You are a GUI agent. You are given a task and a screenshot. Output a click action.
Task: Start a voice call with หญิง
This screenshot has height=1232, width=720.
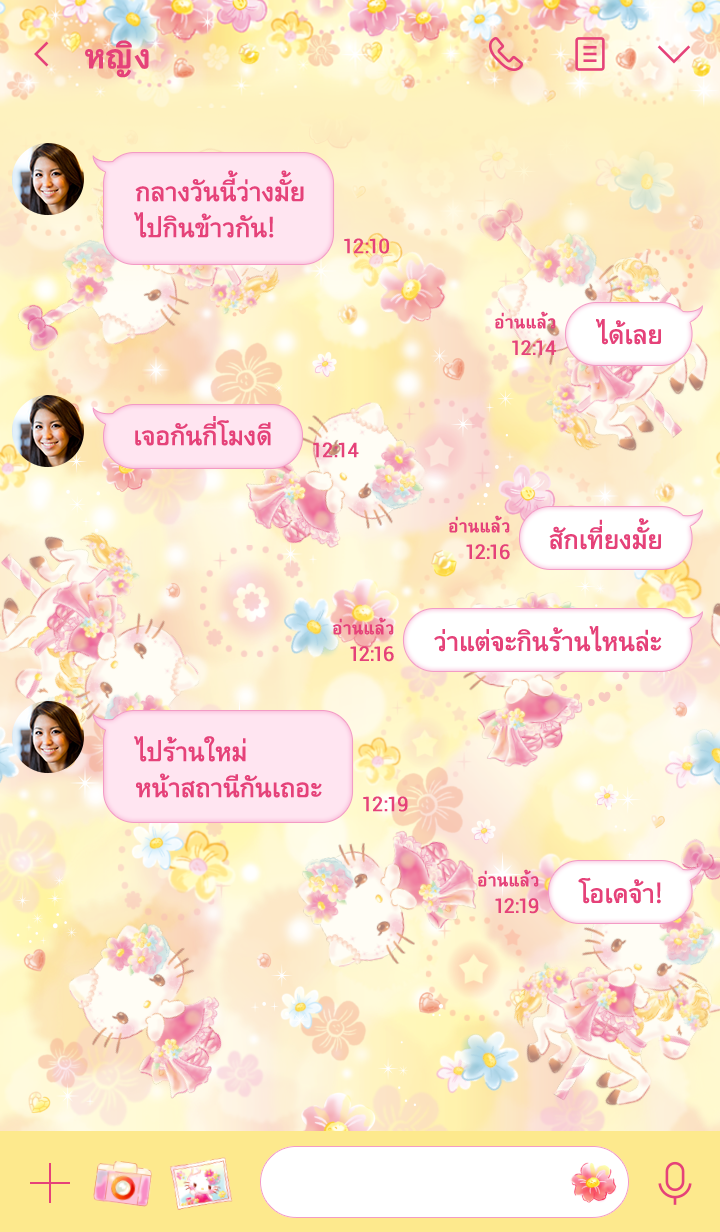point(505,54)
